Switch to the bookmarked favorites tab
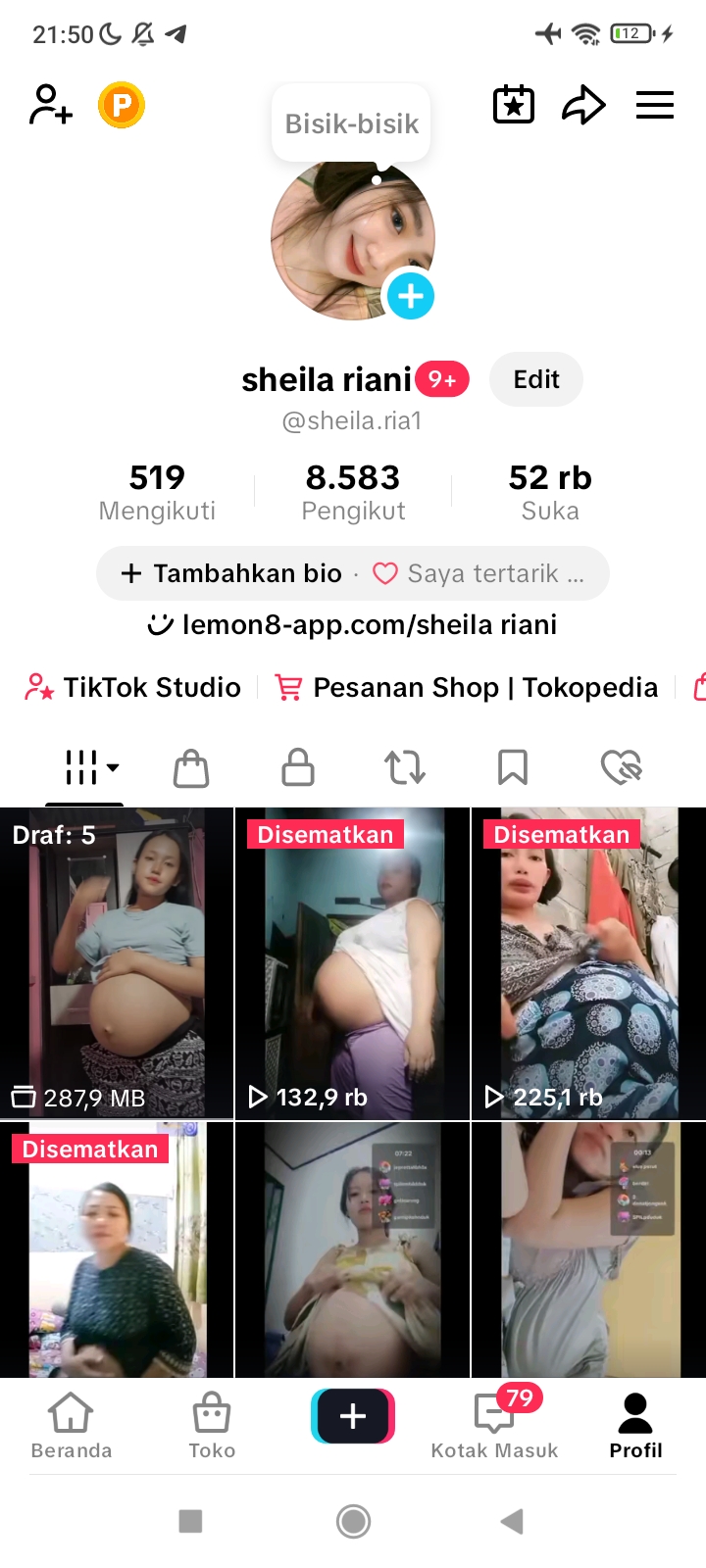Image resolution: width=706 pixels, height=1568 pixels. (513, 768)
